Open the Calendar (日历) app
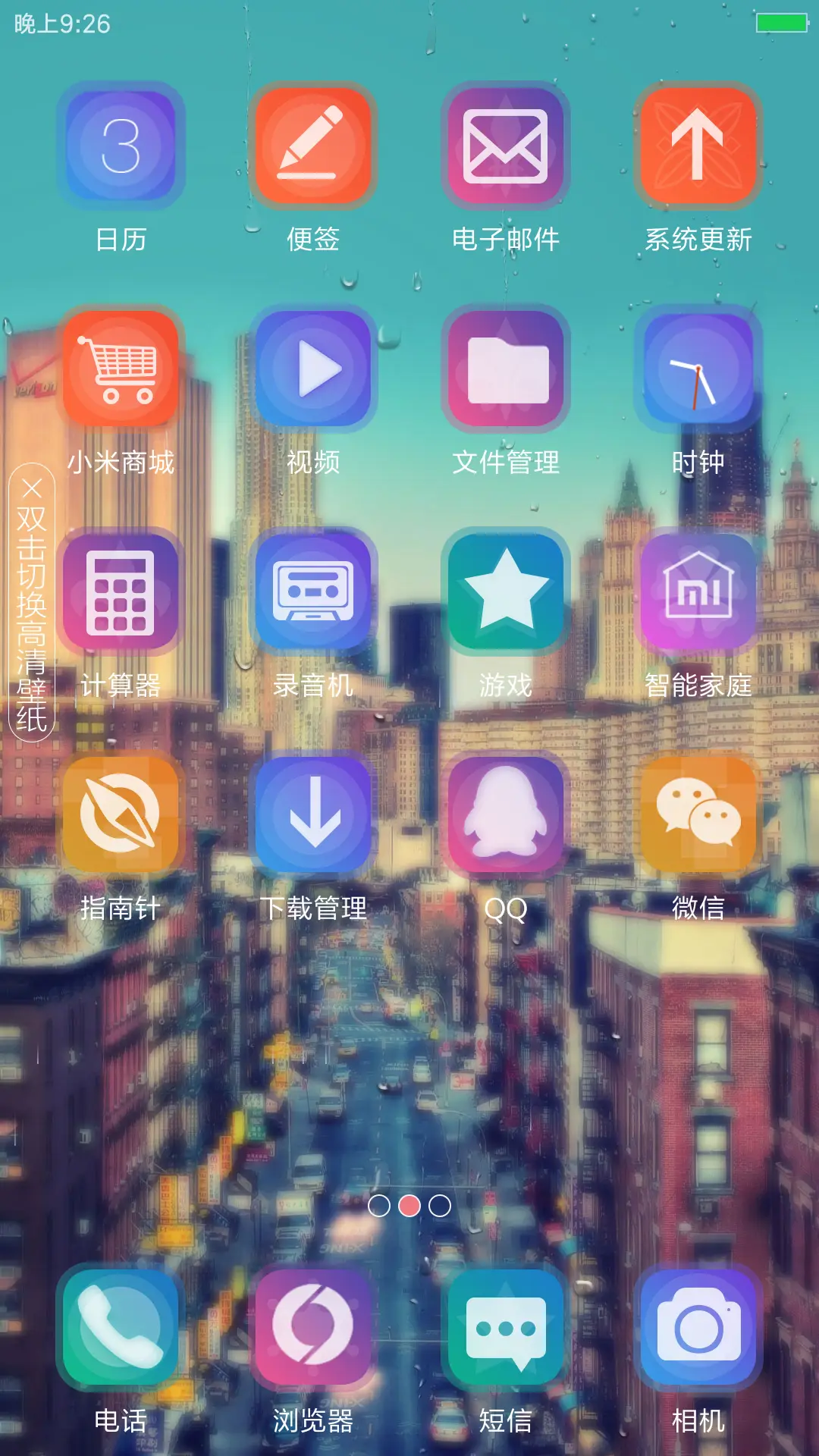The height and width of the screenshot is (1456, 819). coord(121,146)
